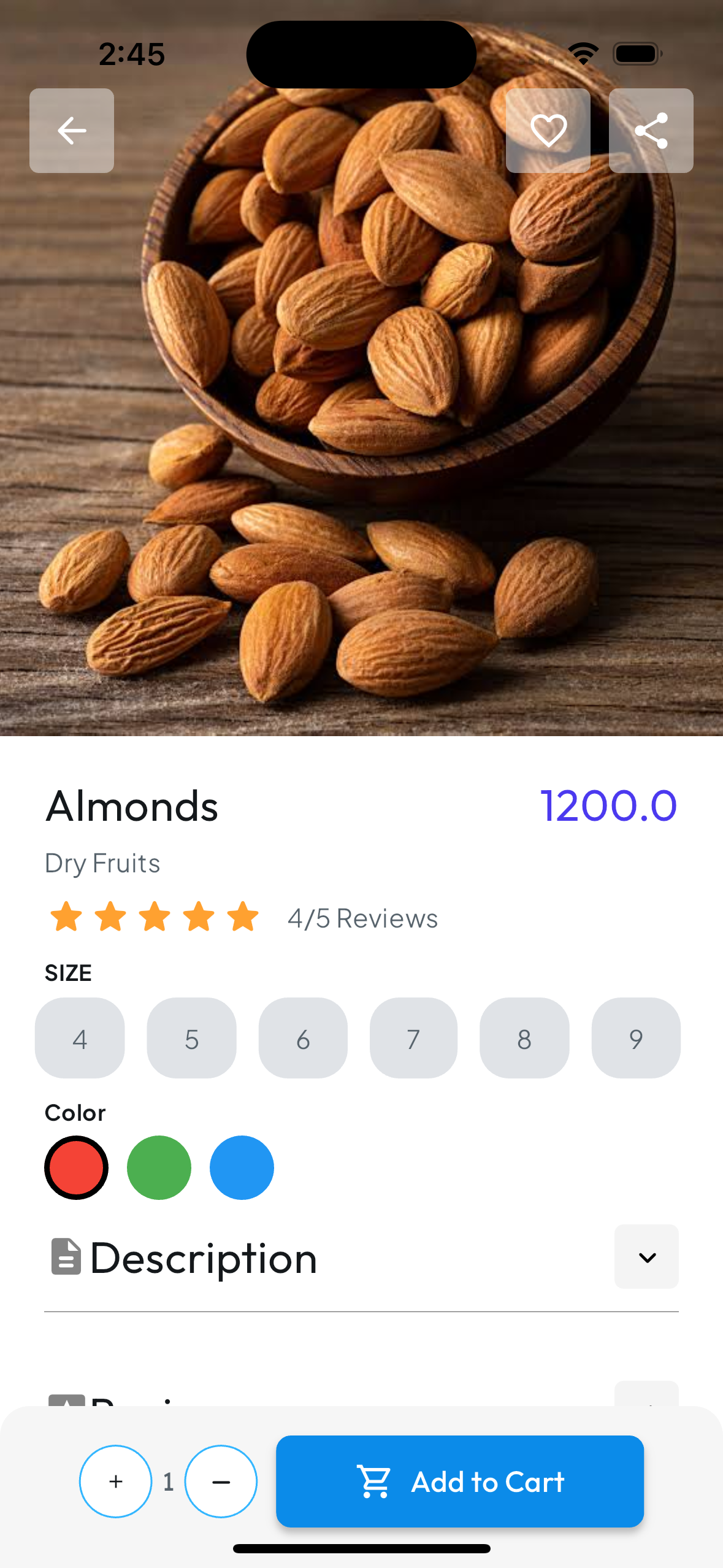Select size 4

(80, 1038)
